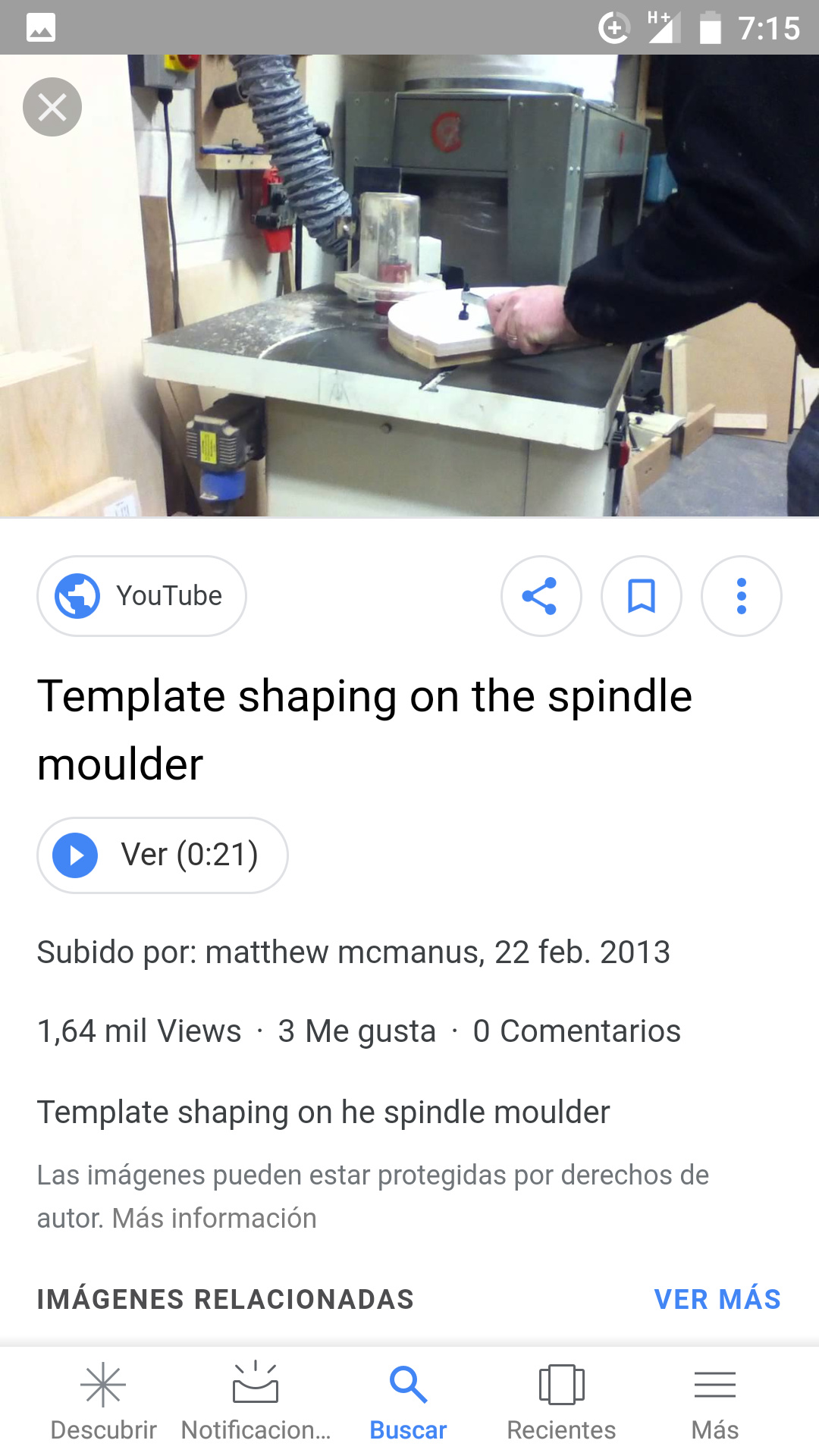Tap VER MÁS for related images
The image size is (819, 1456).
(x=717, y=1299)
